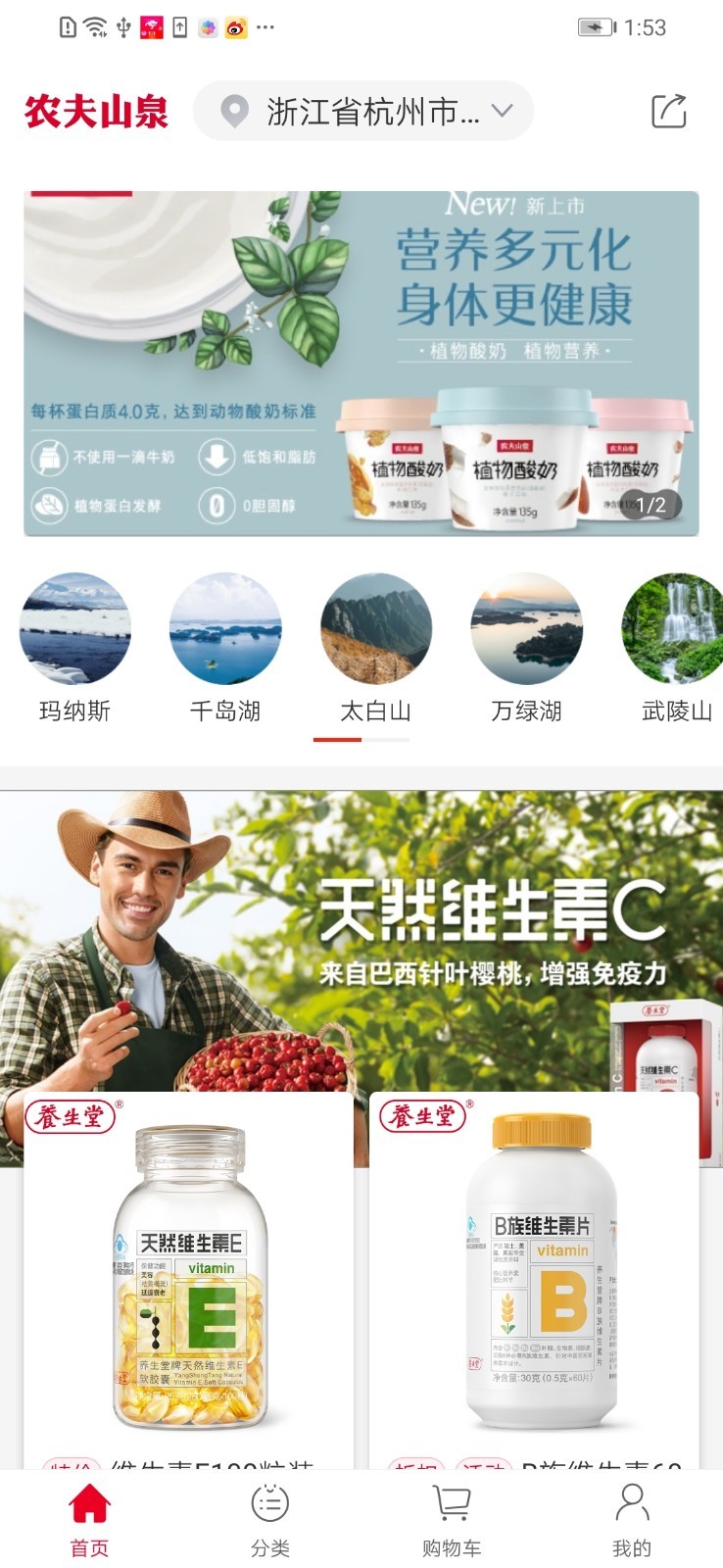This screenshot has height=1568, width=723.
Task: Go to the 分类 tab
Action: tap(270, 1518)
